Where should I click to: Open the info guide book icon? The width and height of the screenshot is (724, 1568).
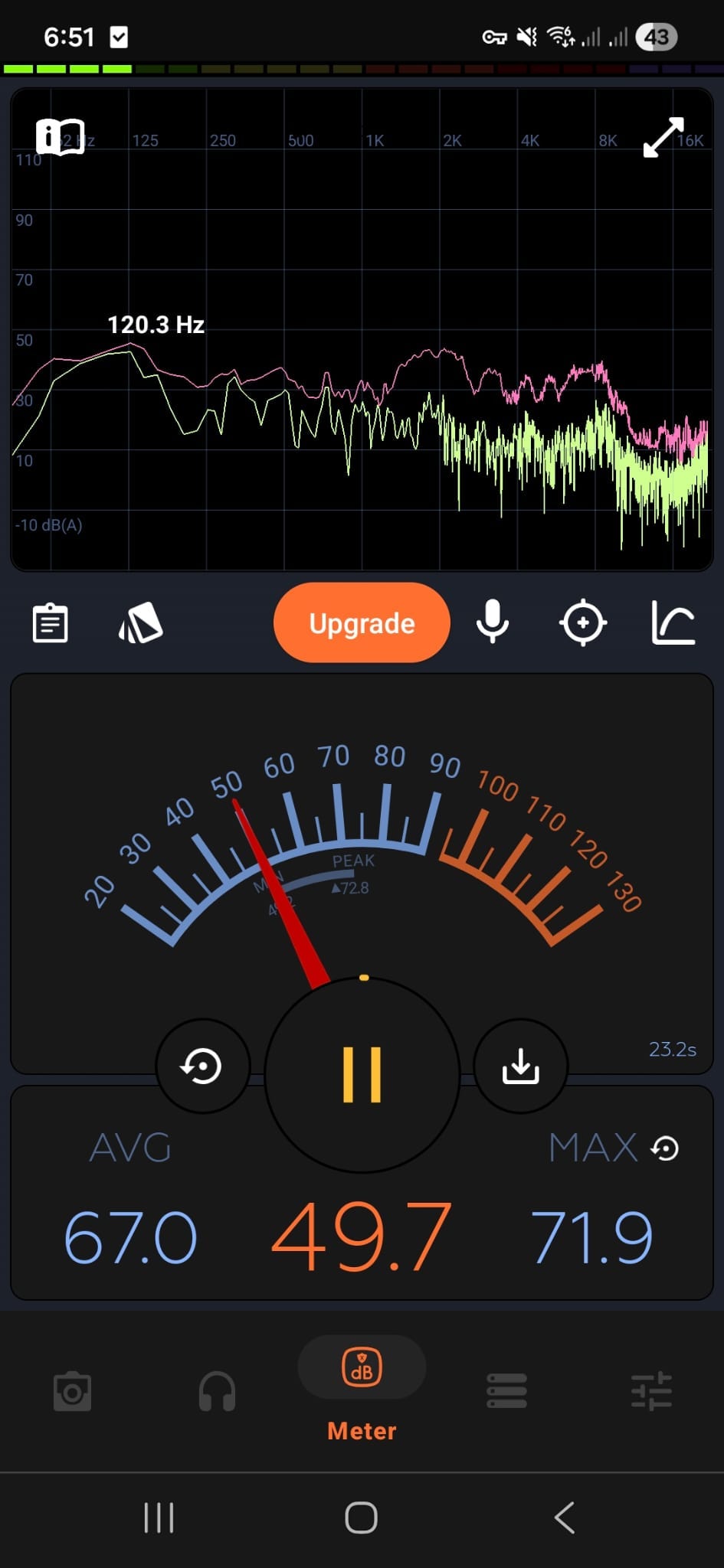60,137
